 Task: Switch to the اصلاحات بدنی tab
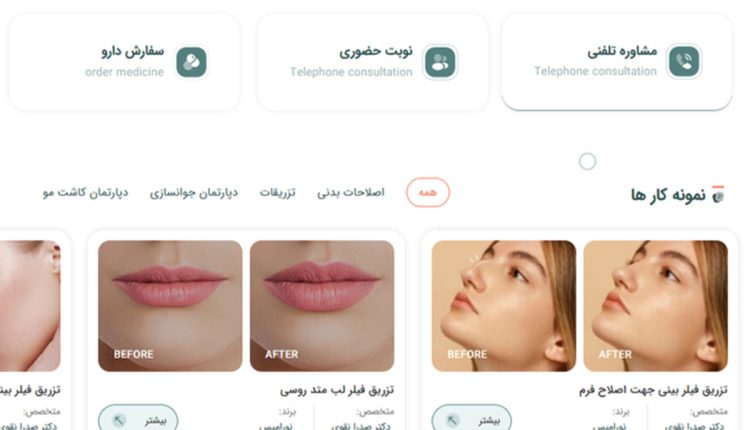(x=351, y=192)
